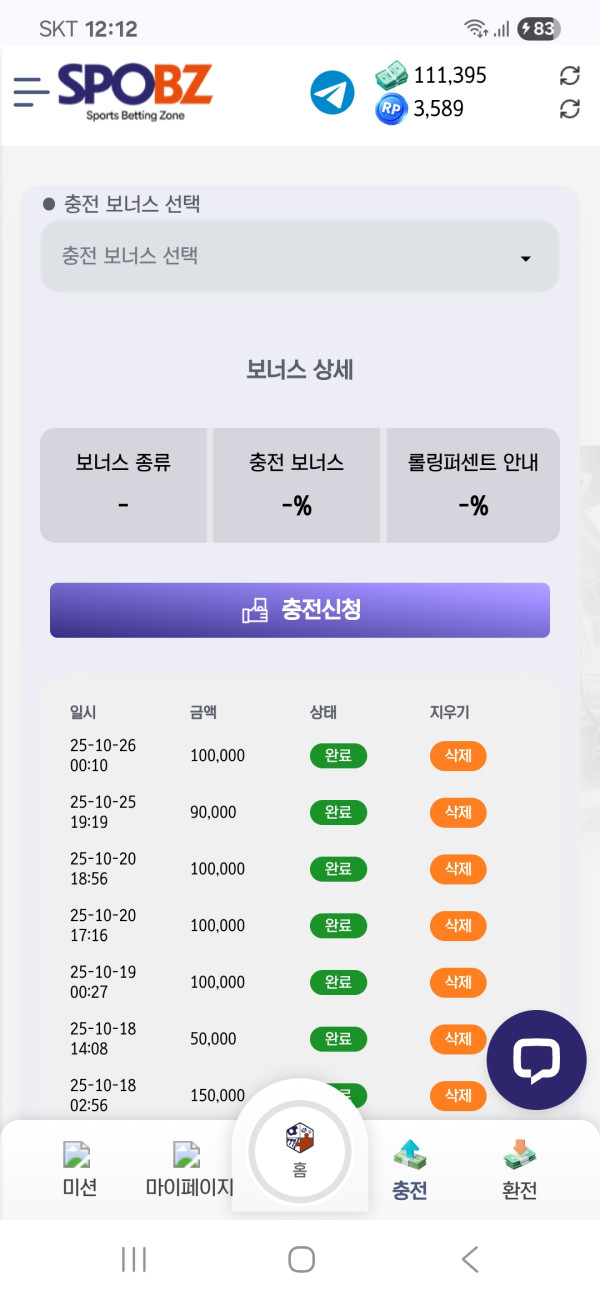The width and height of the screenshot is (600, 1300).
Task: Select the 충전 tab
Action: tap(410, 1171)
